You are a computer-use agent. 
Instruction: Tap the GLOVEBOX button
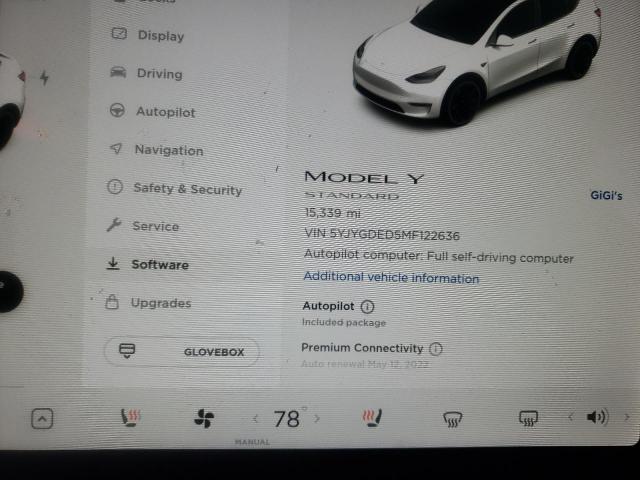(x=182, y=352)
